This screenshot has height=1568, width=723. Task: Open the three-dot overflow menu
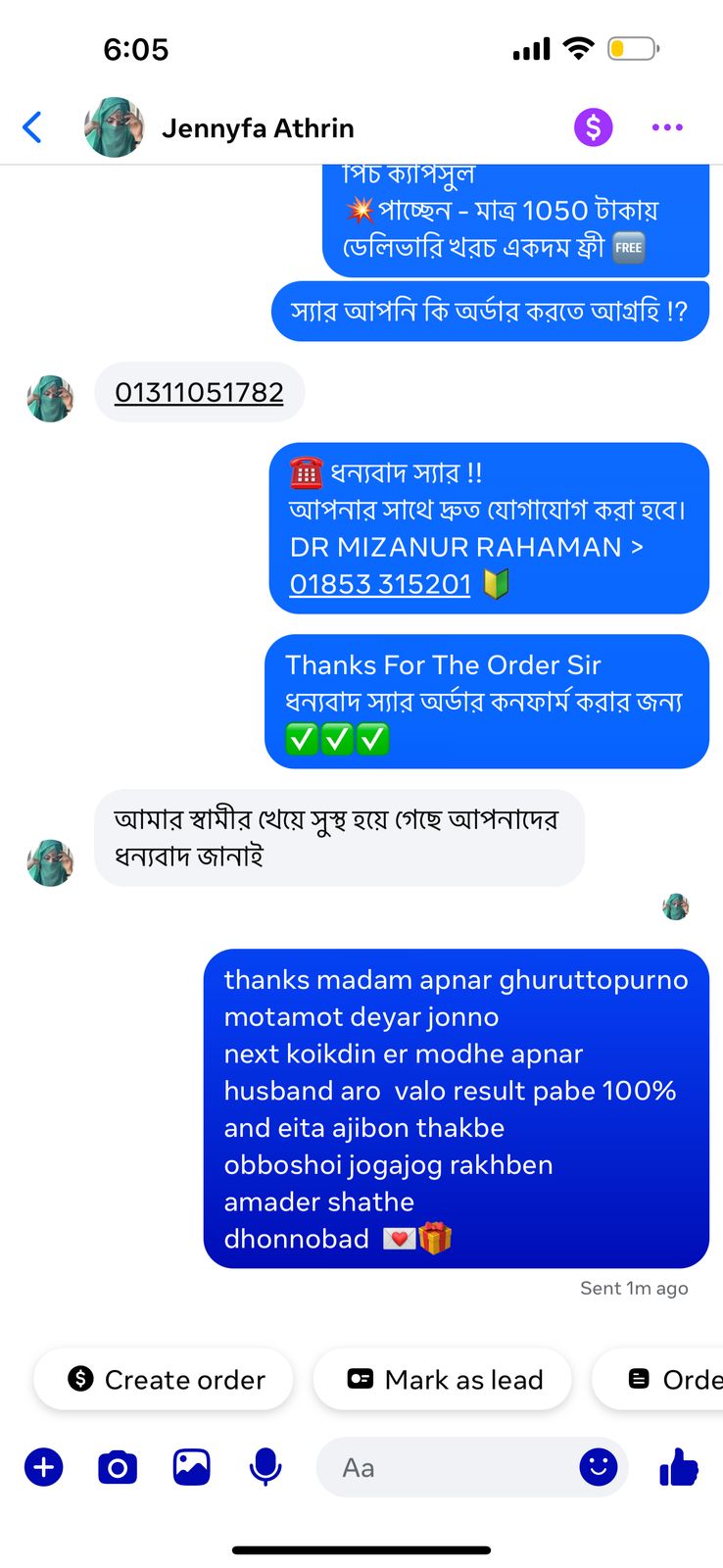667,127
